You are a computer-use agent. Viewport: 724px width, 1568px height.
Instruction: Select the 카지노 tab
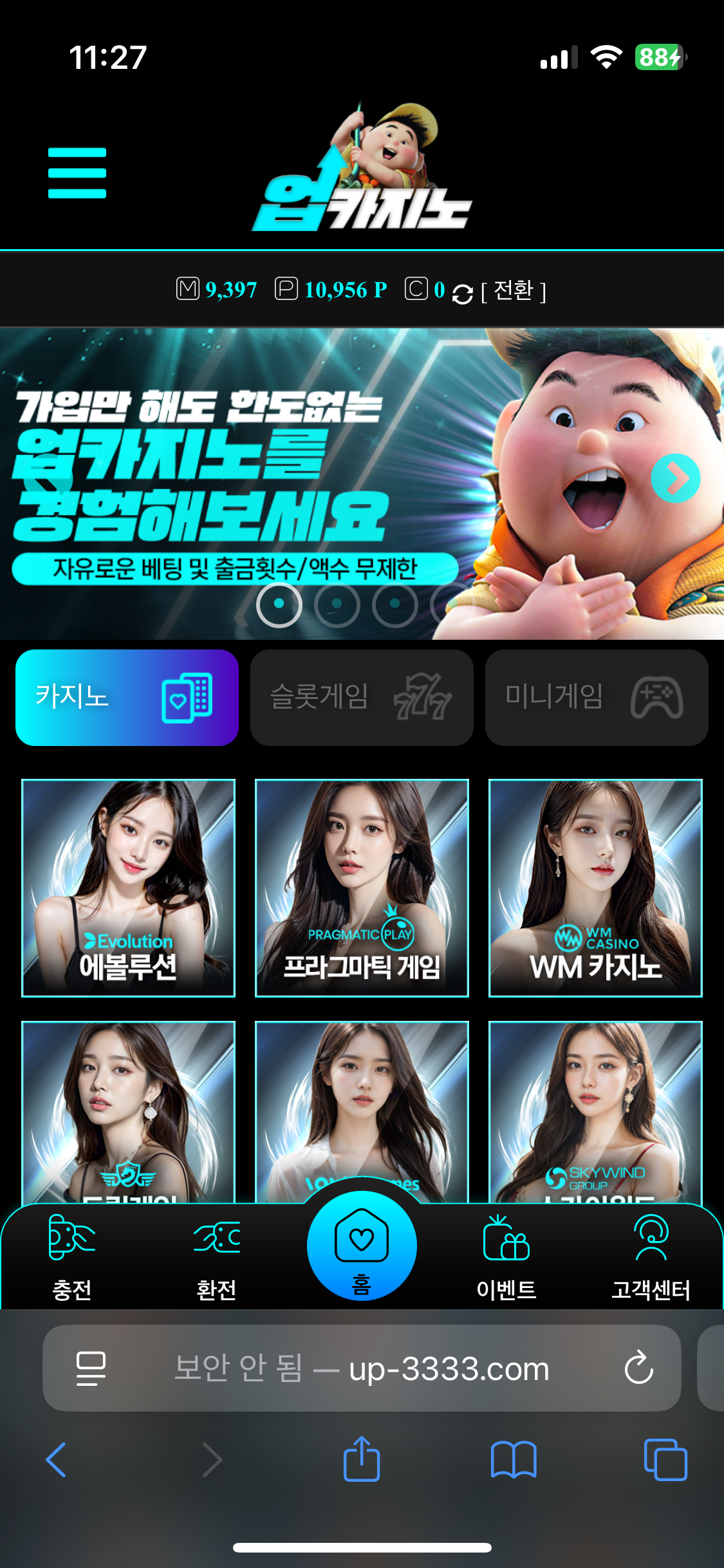(x=127, y=697)
